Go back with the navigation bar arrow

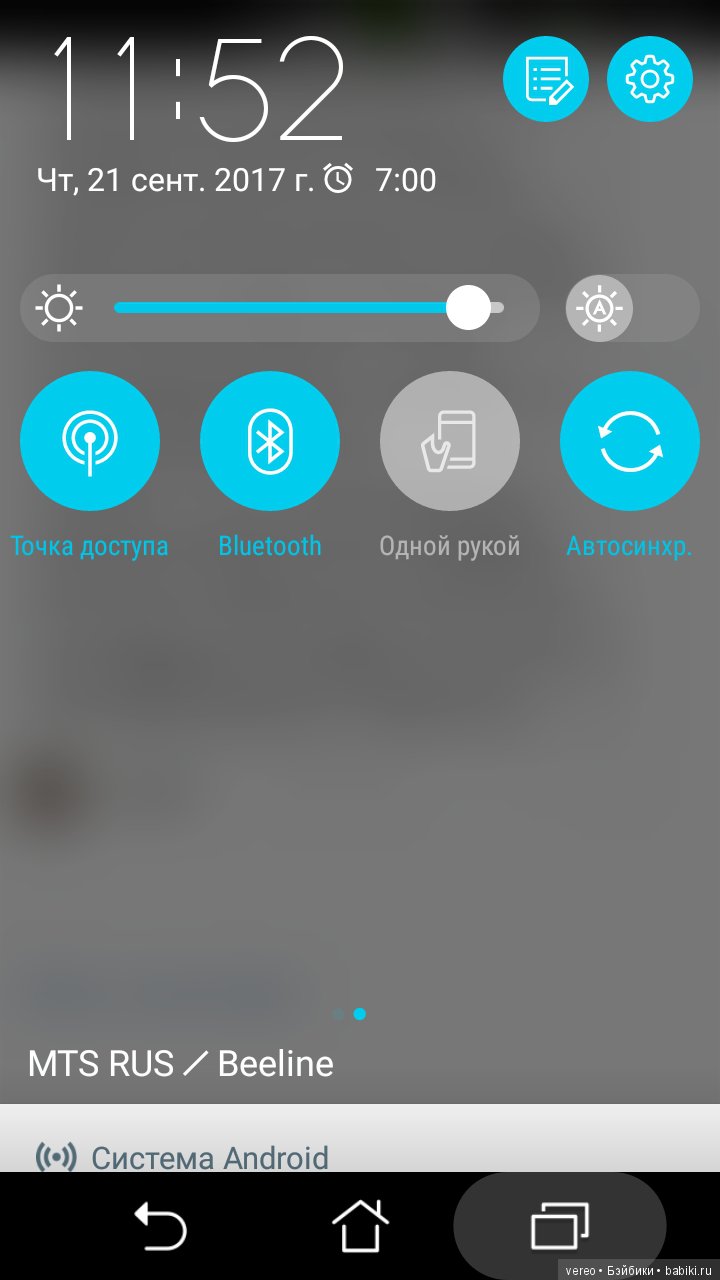[x=160, y=1226]
